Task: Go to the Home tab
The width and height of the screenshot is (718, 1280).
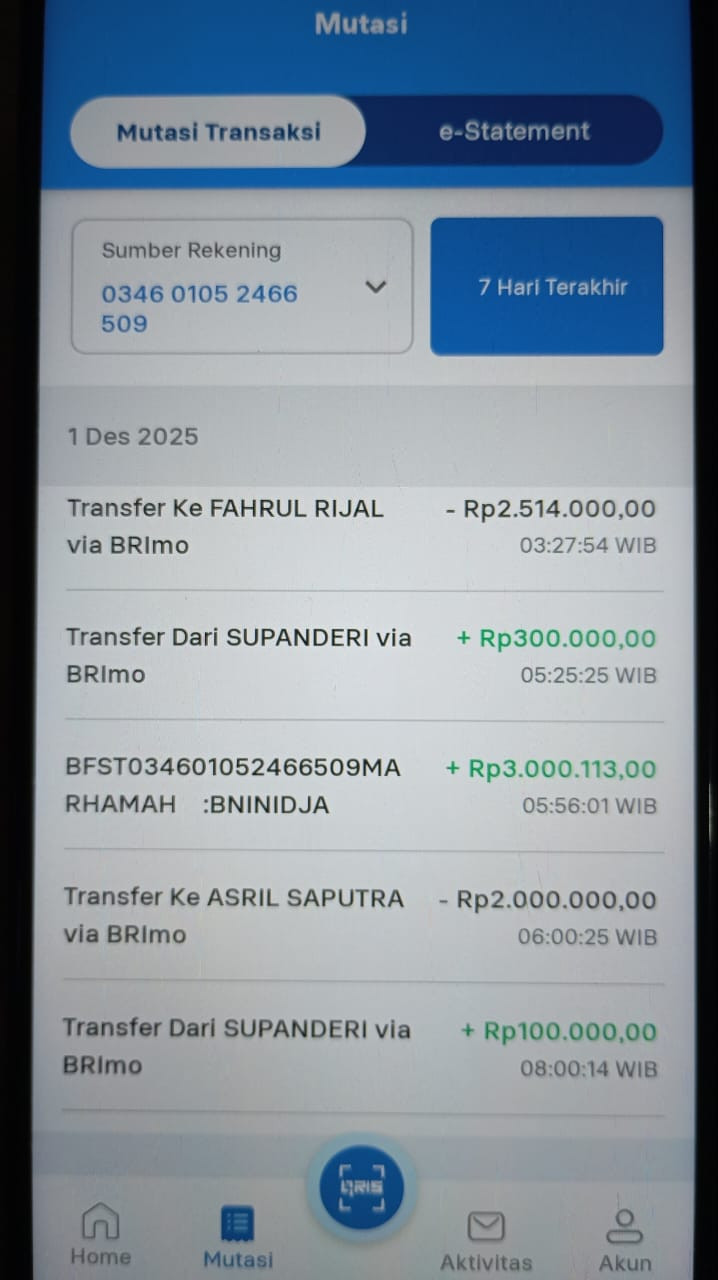Action: tap(100, 1235)
